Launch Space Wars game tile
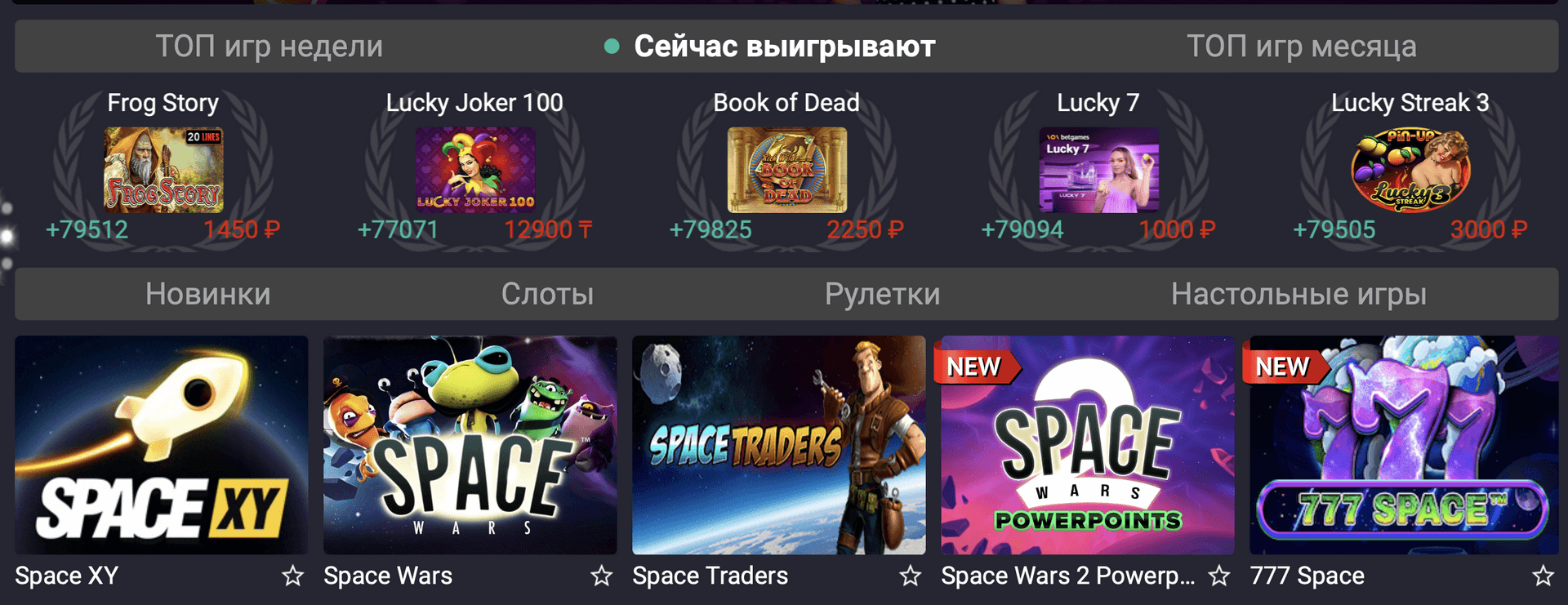Screen dimensions: 1568x605 tap(470, 445)
